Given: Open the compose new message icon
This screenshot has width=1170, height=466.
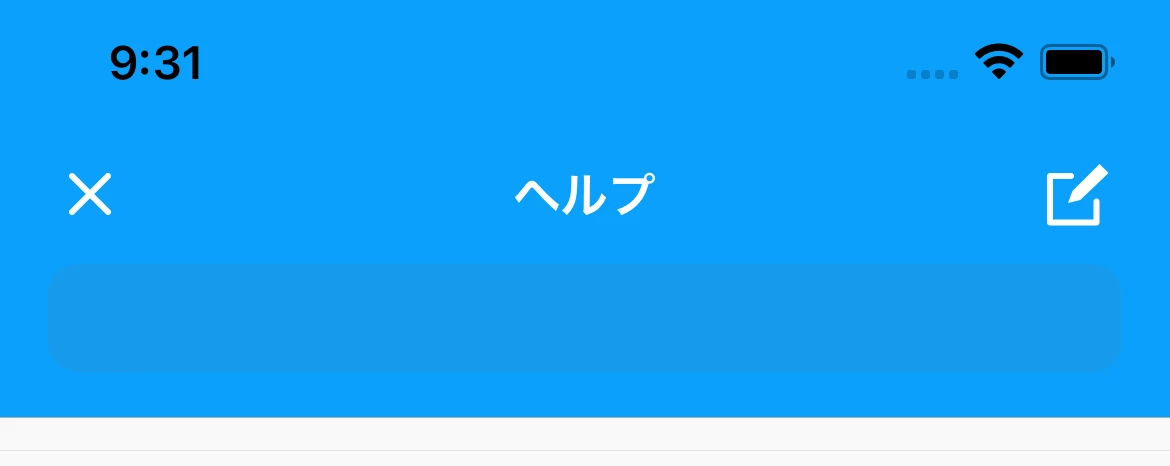Looking at the screenshot, I should coord(1077,196).
